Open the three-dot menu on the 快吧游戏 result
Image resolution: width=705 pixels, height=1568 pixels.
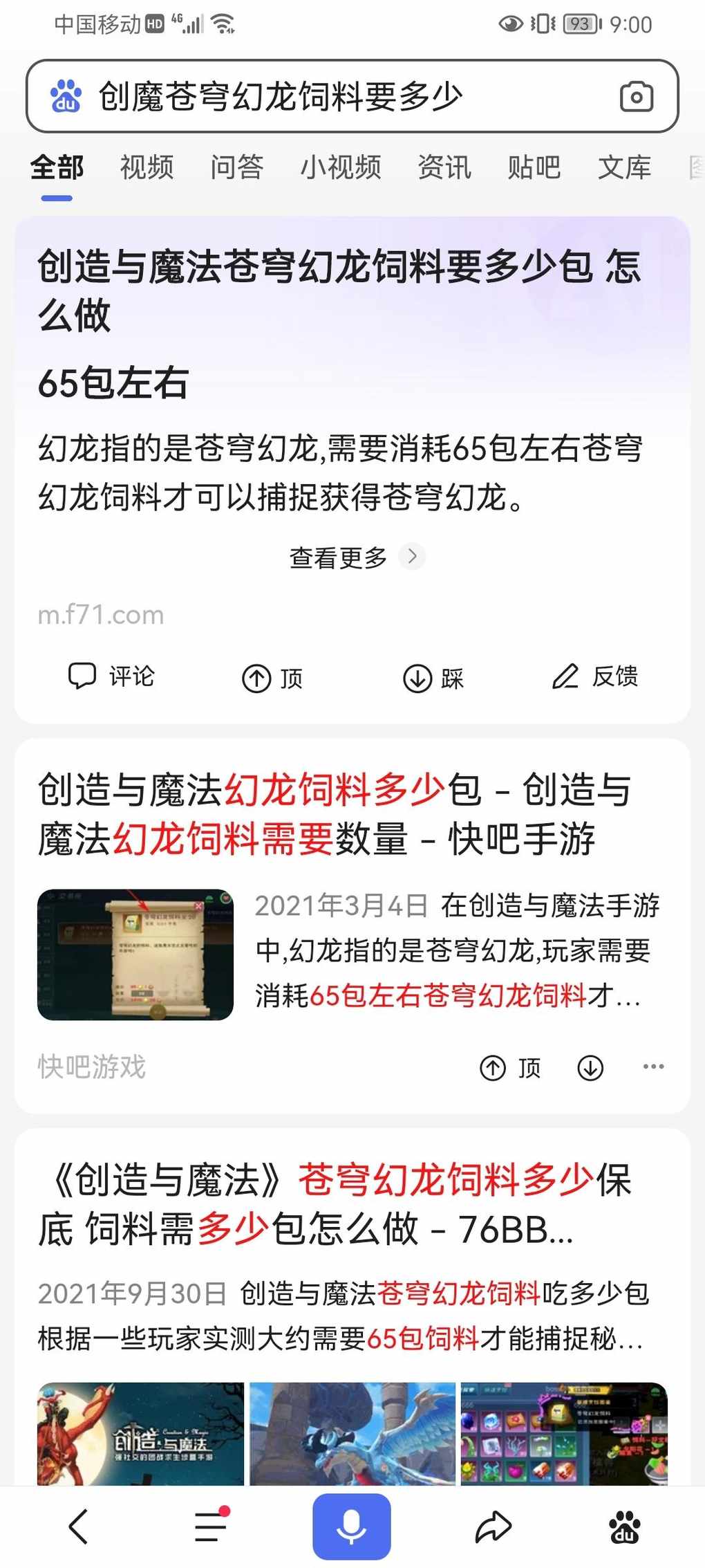click(653, 1067)
